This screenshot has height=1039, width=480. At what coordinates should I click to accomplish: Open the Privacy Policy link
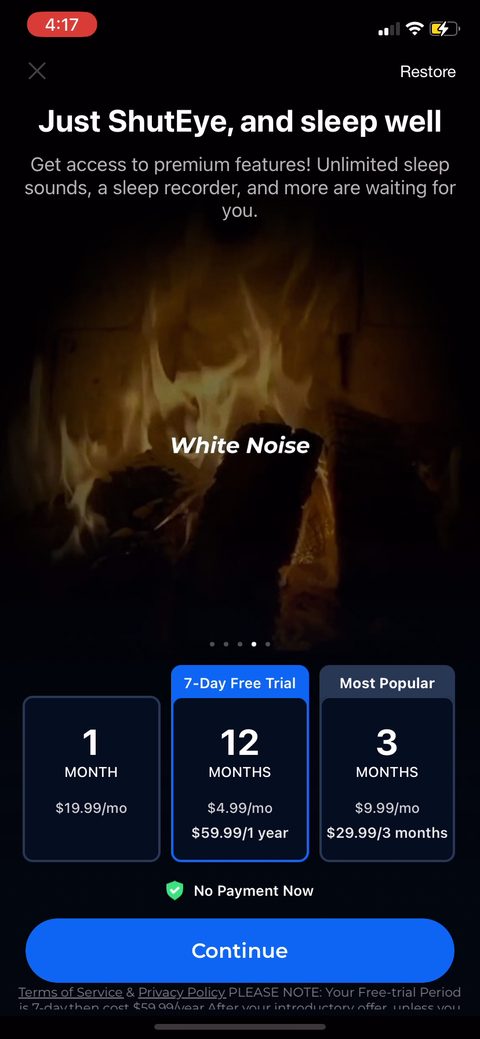coord(182,992)
